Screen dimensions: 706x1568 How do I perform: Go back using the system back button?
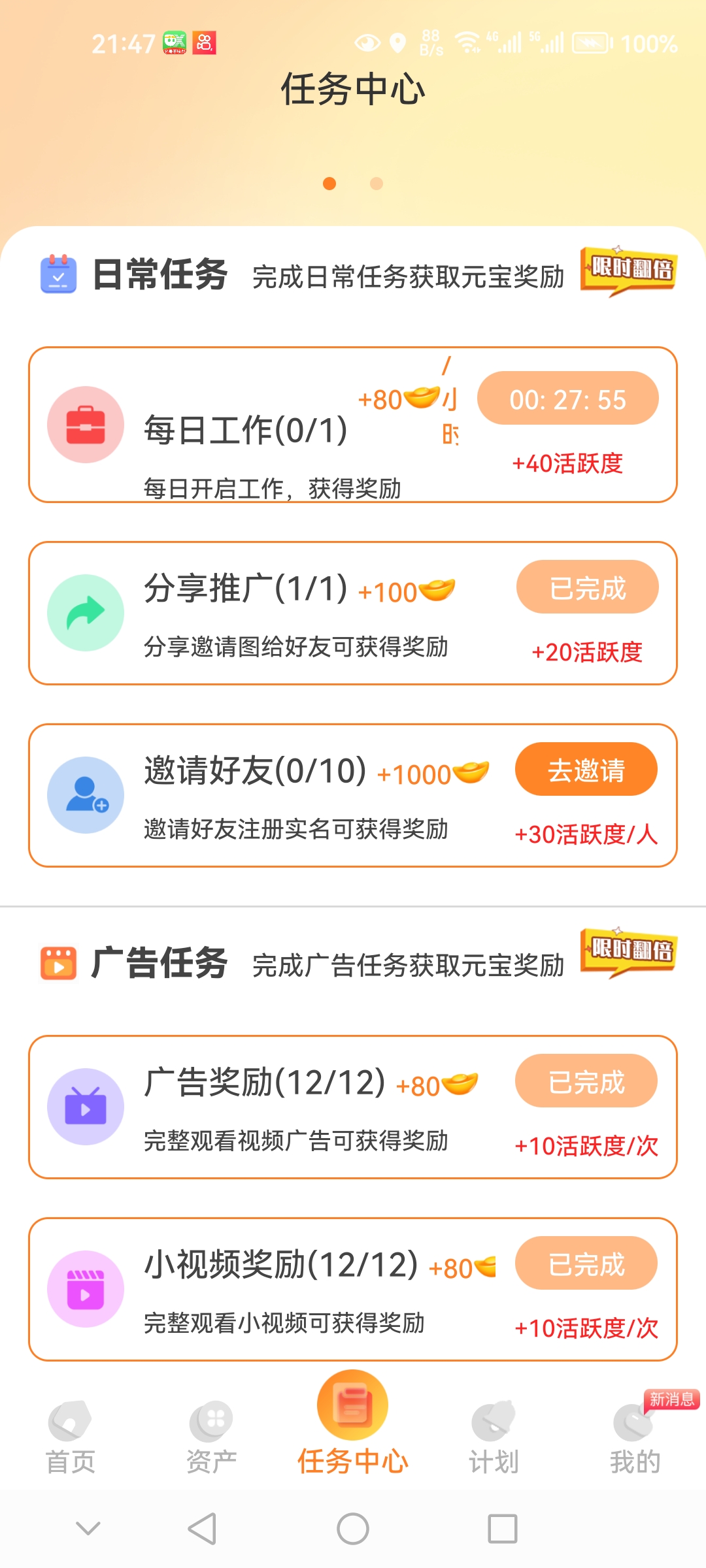point(202,1529)
